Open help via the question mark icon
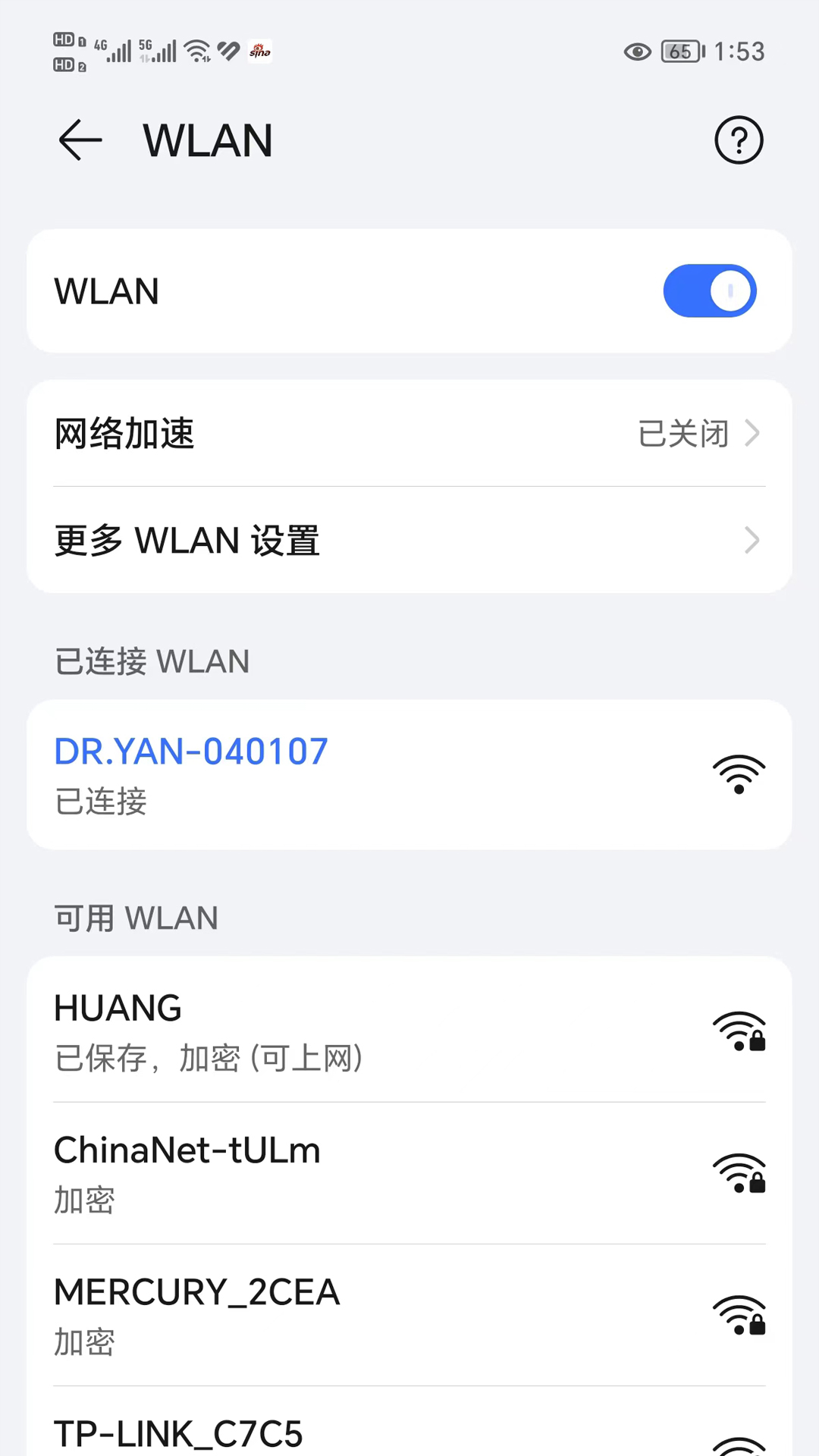The width and height of the screenshot is (819, 1456). click(x=738, y=140)
